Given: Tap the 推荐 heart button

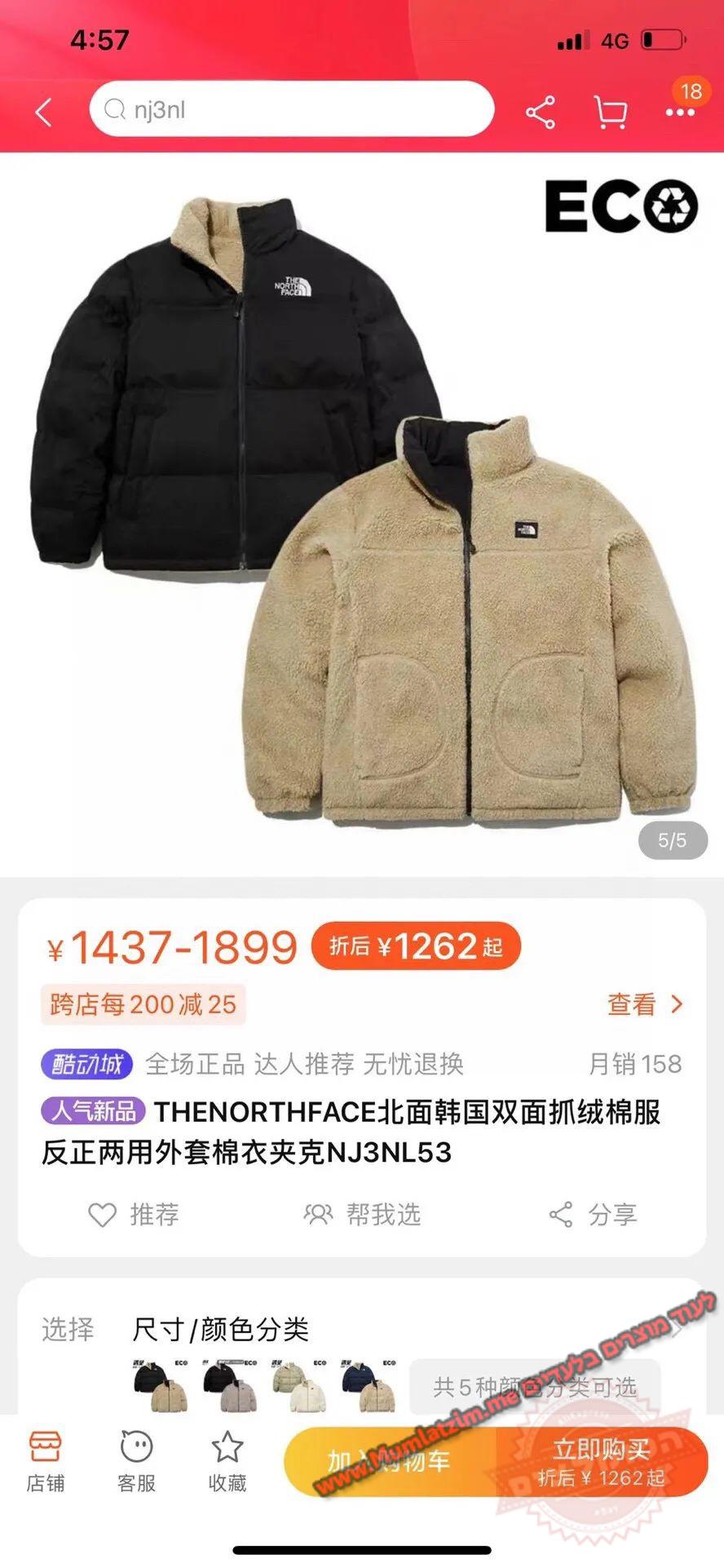Looking at the screenshot, I should [x=133, y=1215].
